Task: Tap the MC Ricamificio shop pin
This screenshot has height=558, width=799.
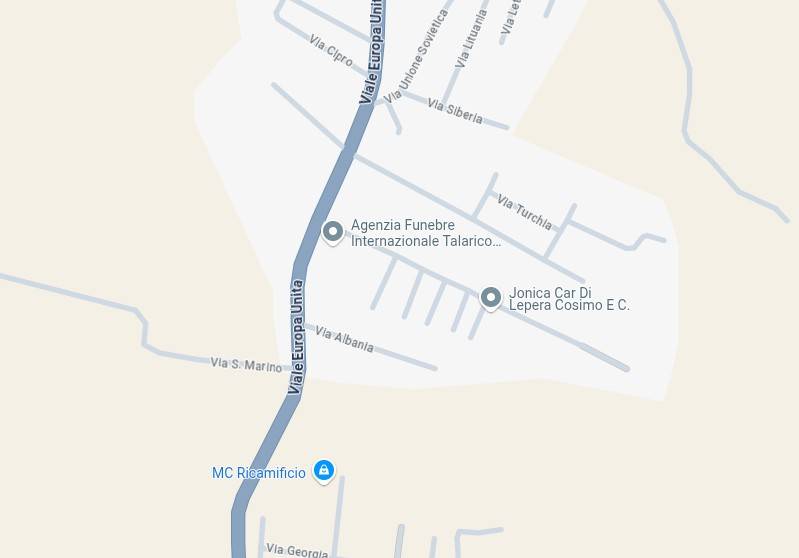Action: 323,470
